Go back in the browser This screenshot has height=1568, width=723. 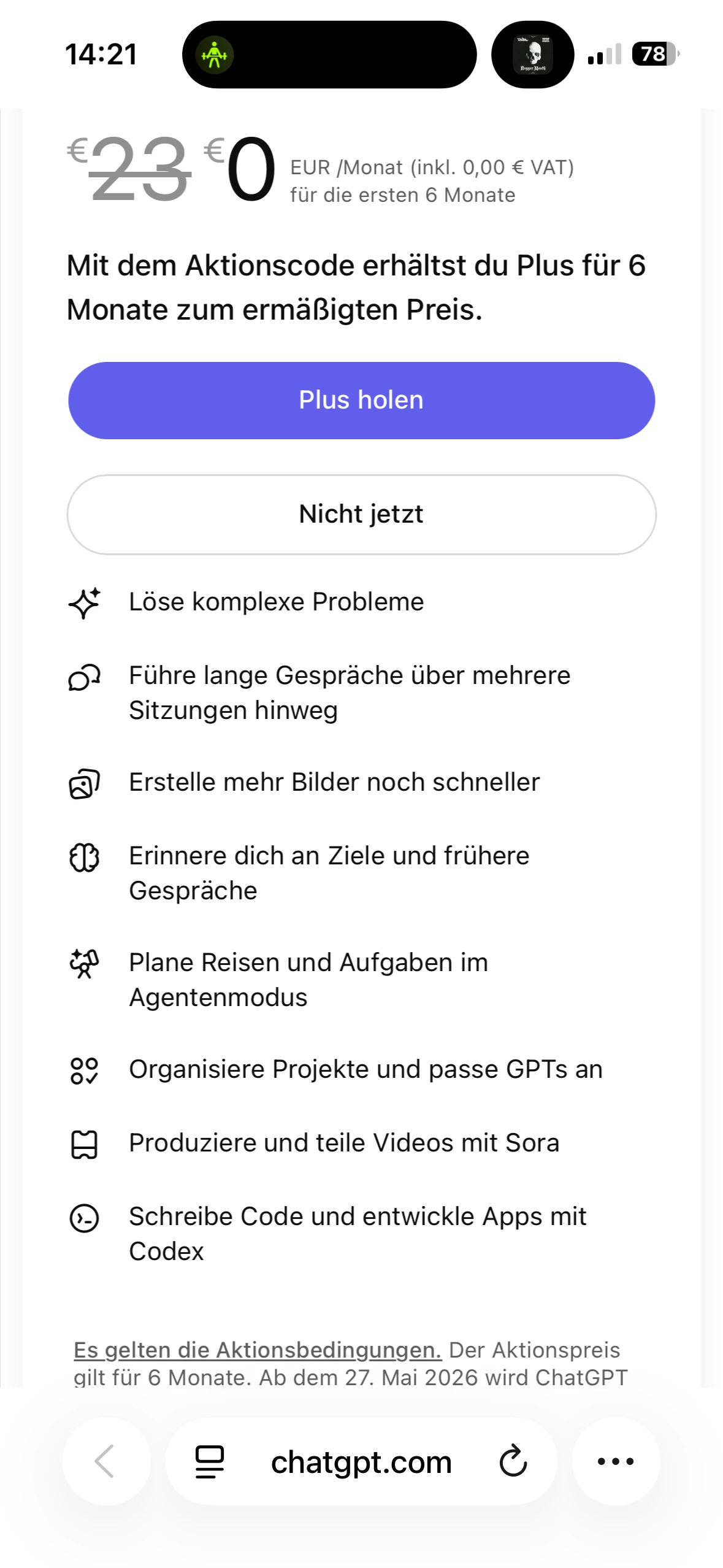[105, 1461]
